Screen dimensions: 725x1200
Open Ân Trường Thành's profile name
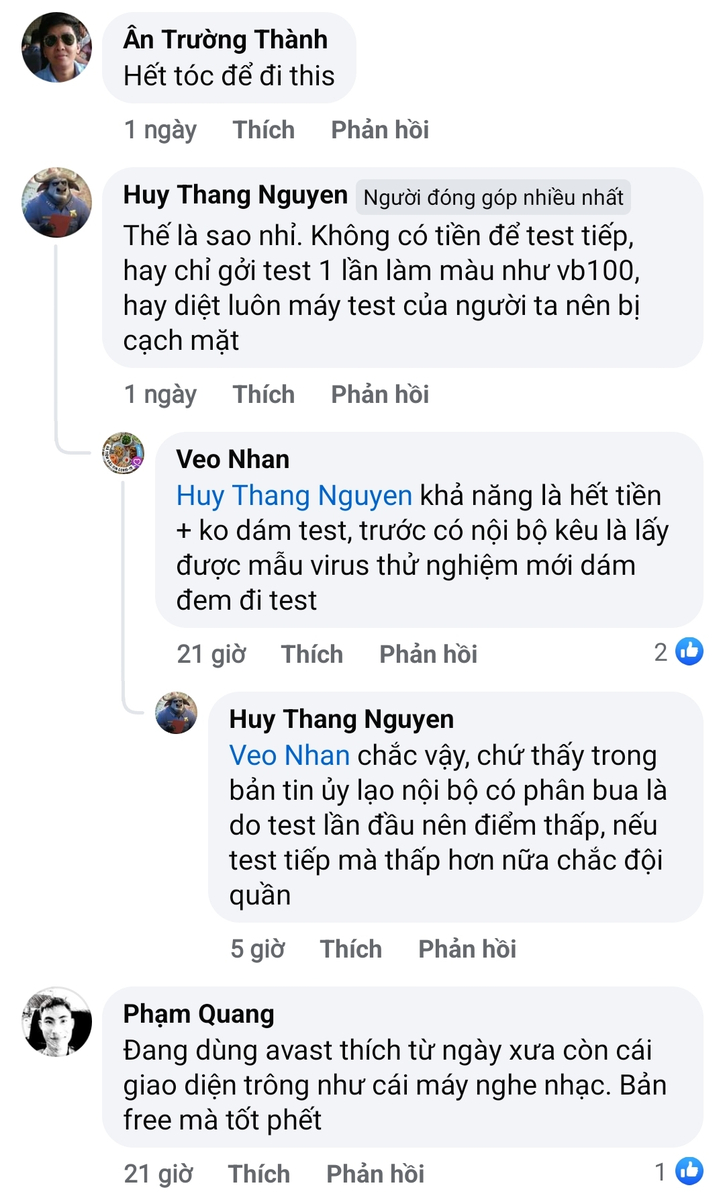225,40
